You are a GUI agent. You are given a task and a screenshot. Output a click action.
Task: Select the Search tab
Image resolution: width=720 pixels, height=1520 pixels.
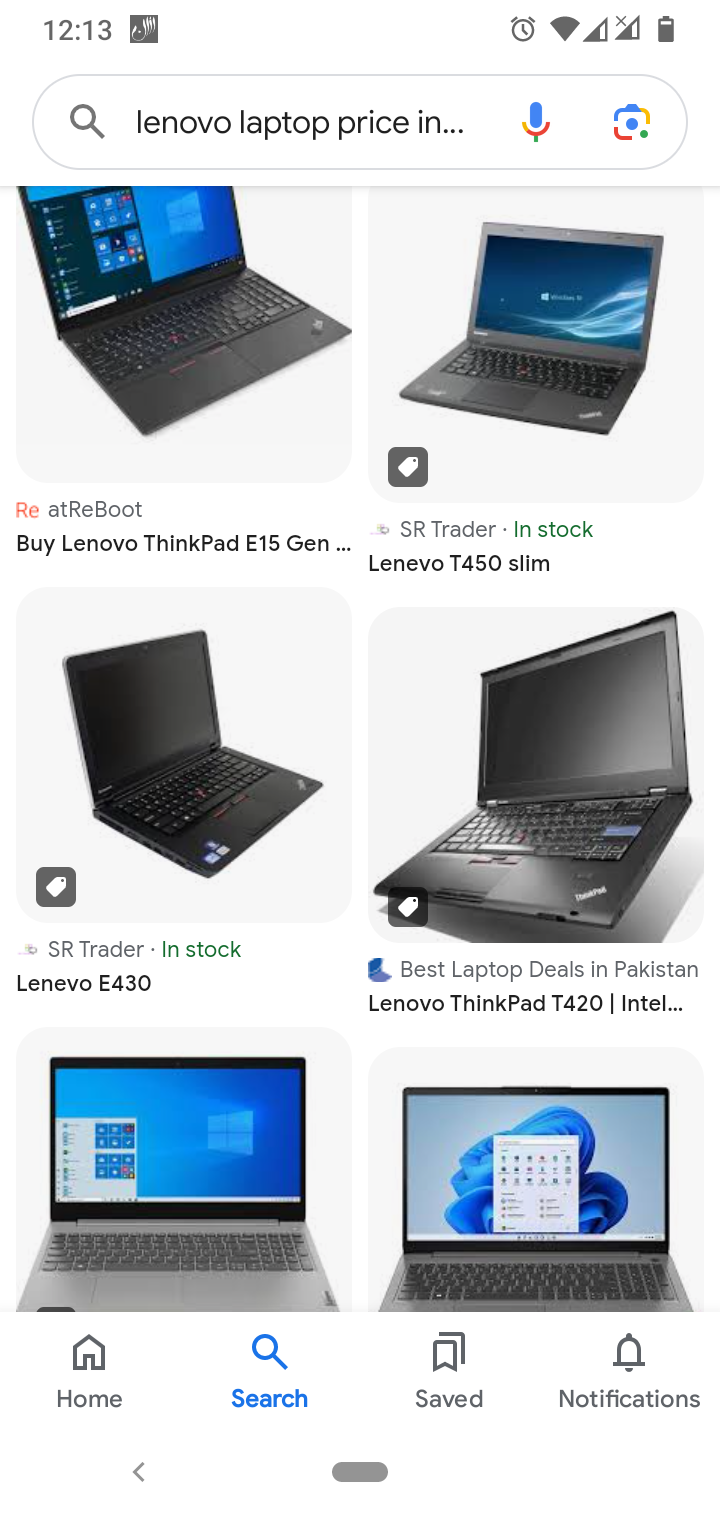269,1371
